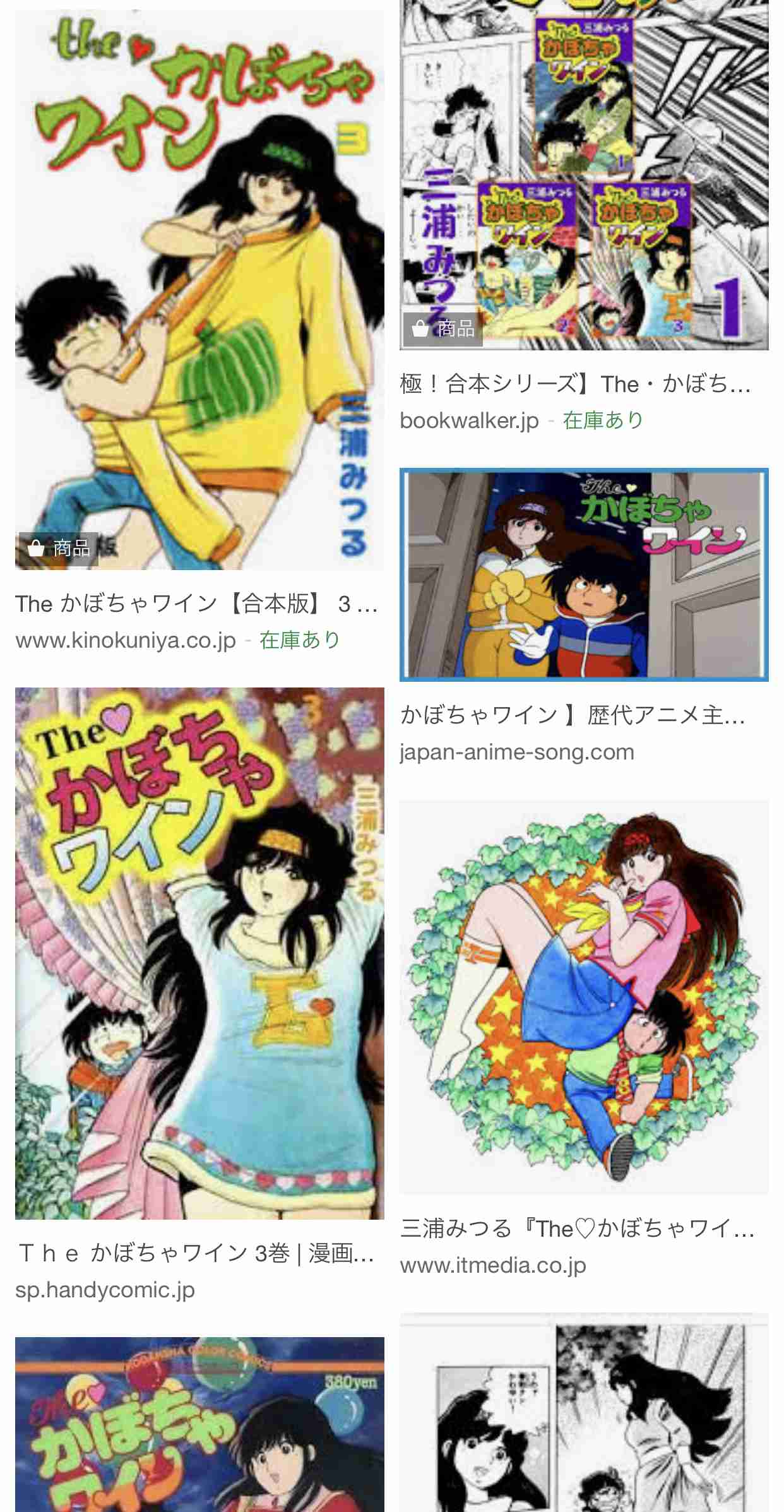
Task: Visit the japan-anime-song.com source link
Action: [517, 753]
